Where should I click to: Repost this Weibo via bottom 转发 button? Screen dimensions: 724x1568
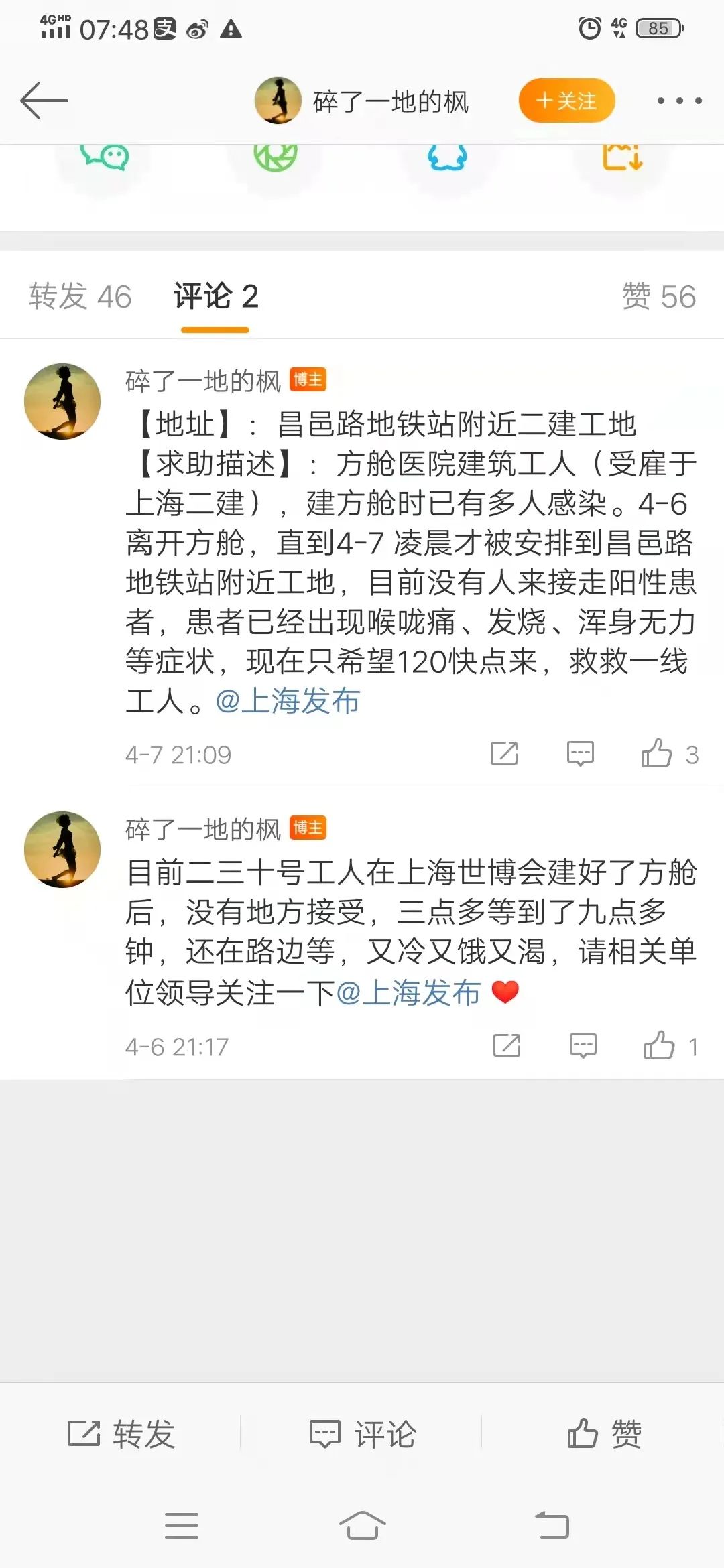pos(121,1434)
